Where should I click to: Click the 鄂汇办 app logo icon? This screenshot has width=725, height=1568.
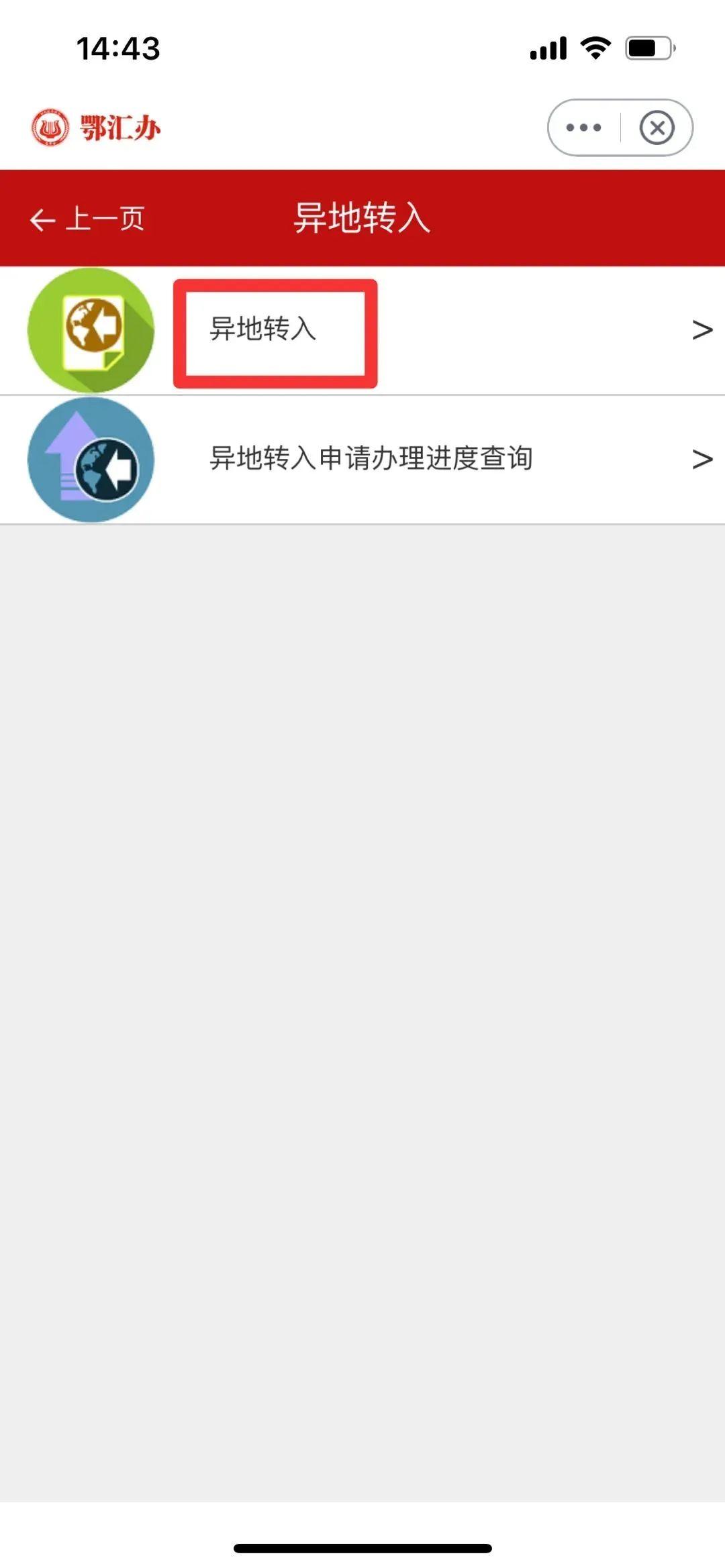click(50, 126)
